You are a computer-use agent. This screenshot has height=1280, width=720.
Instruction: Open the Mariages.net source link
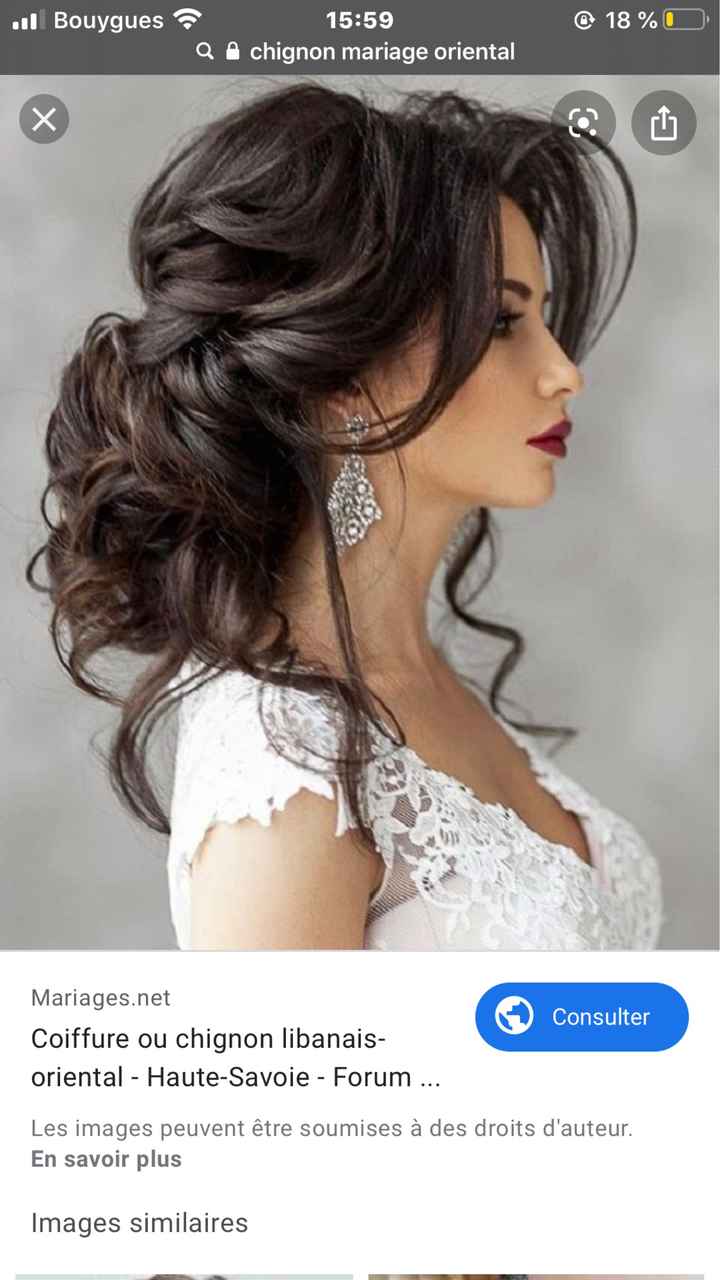coord(100,997)
